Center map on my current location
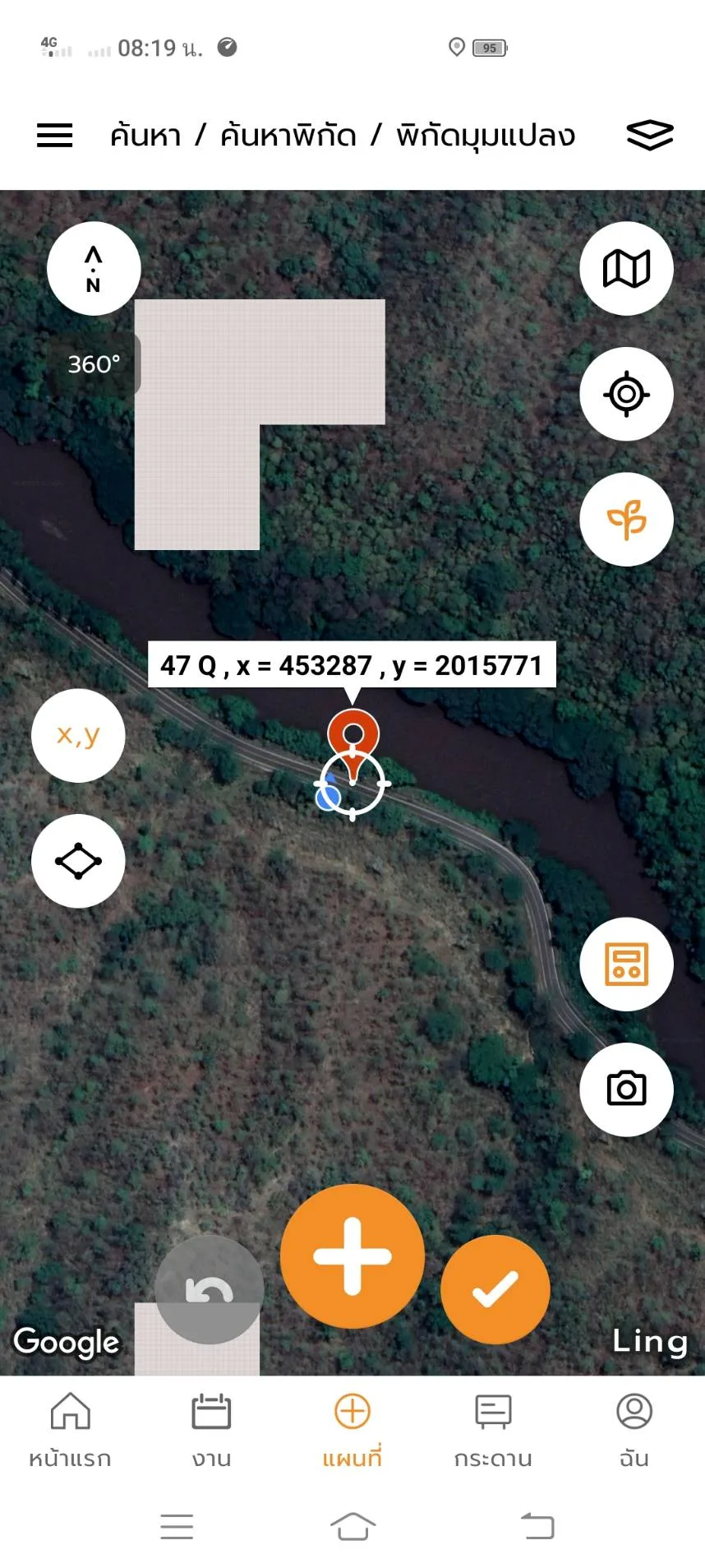Viewport: 705px width, 1568px height. (x=626, y=395)
